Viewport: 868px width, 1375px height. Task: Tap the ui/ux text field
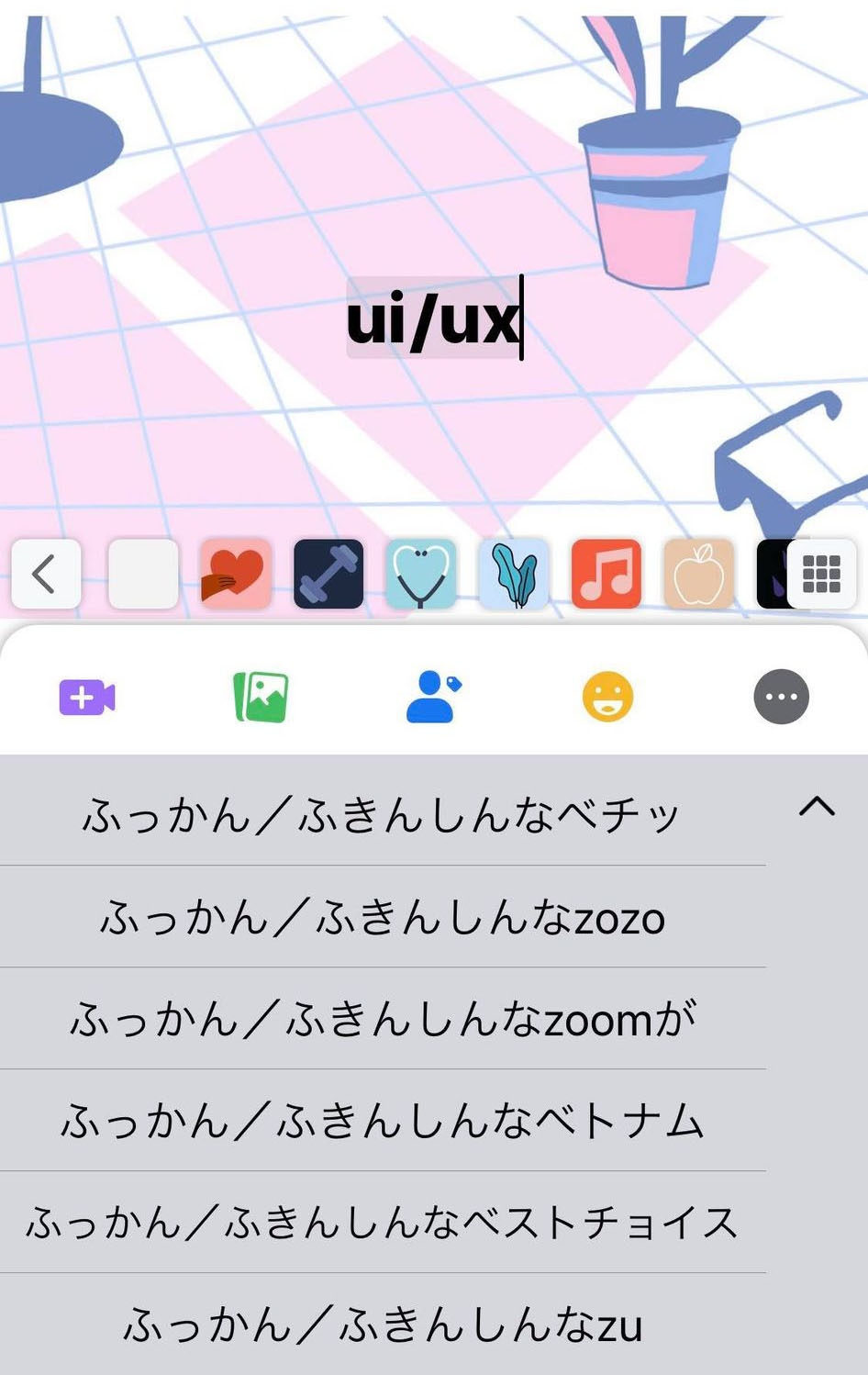pos(433,319)
